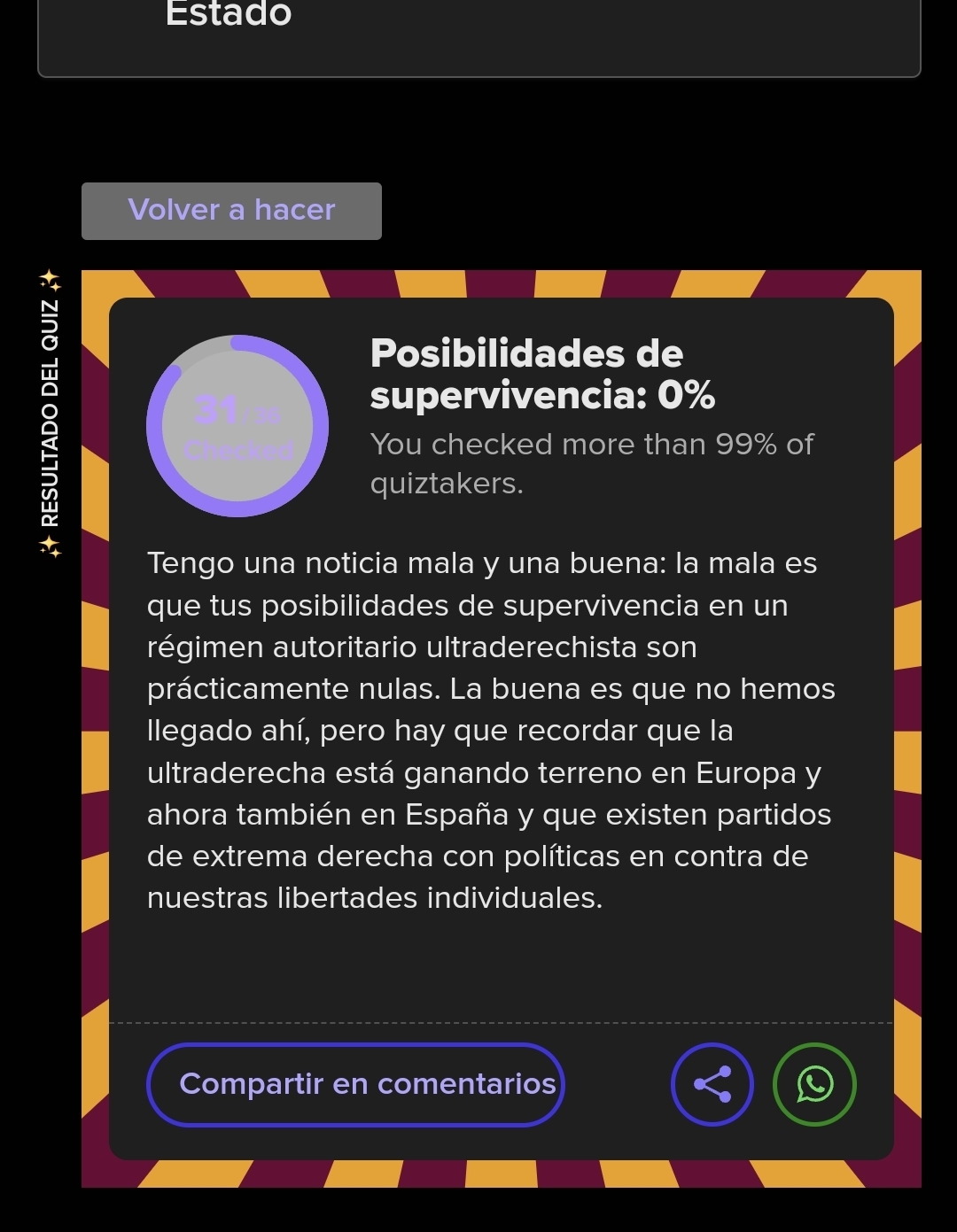
Task: Tap Compartir en comentarios
Action: (x=355, y=1084)
